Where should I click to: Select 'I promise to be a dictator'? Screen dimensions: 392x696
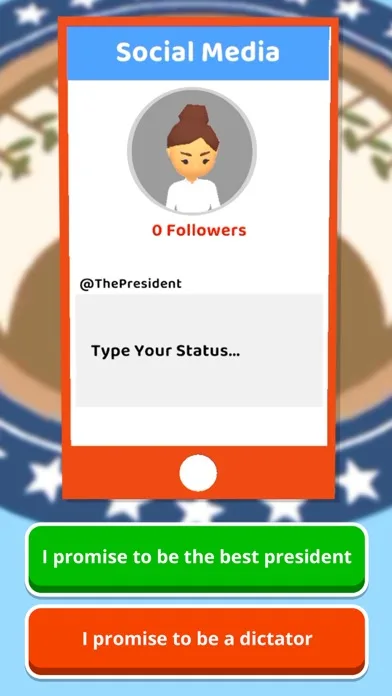pos(197,641)
